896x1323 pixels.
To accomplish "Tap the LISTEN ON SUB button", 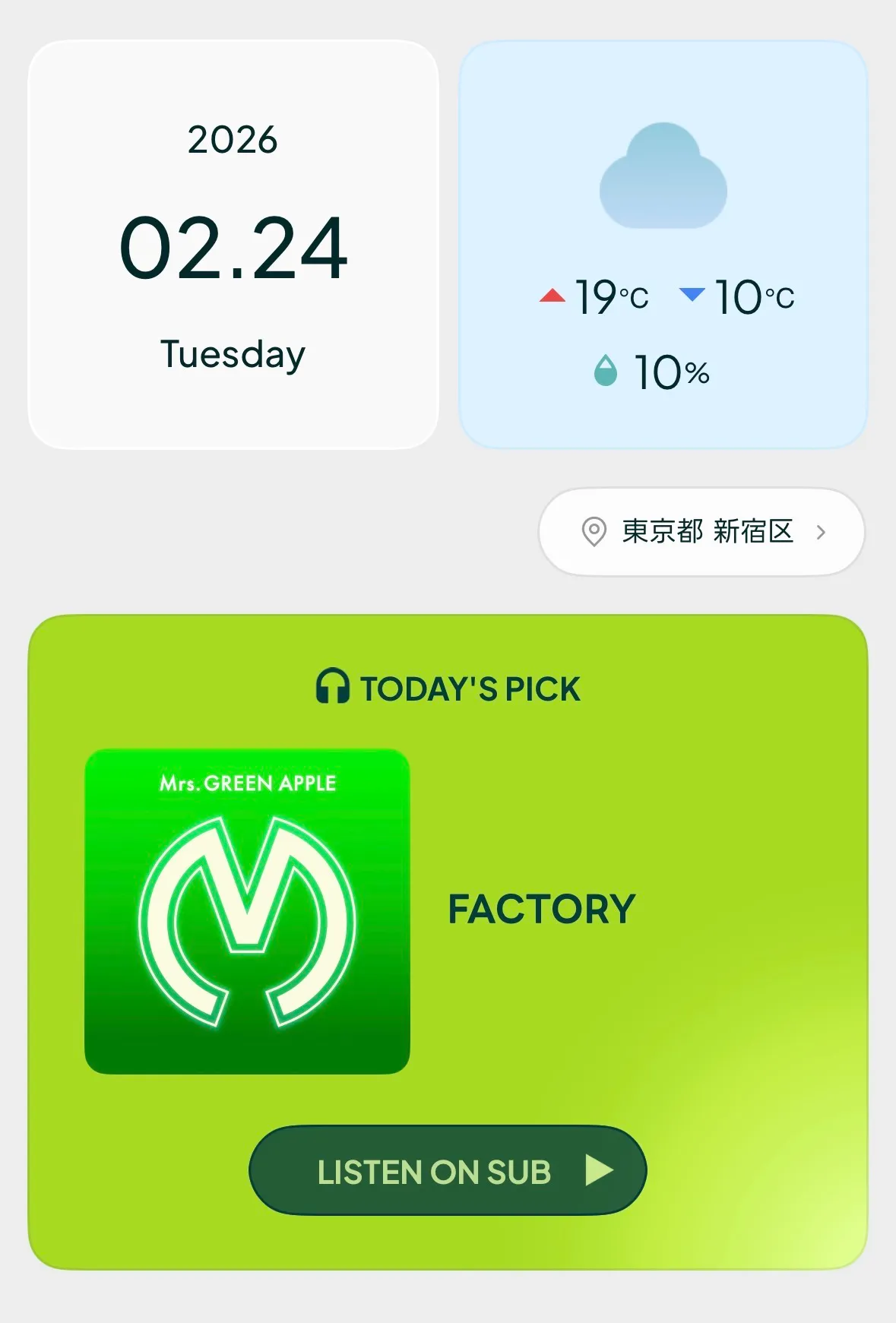I will pyautogui.click(x=448, y=1170).
